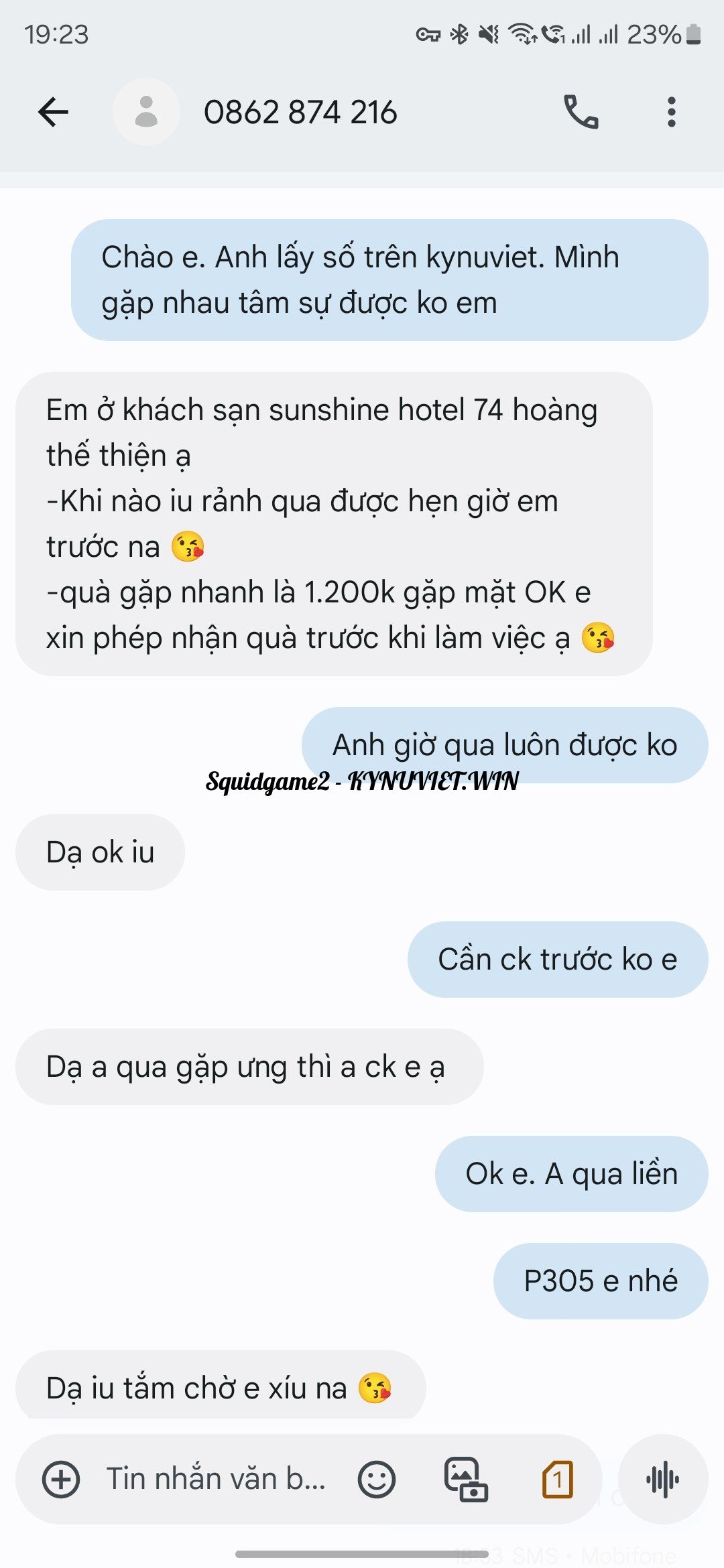Switch the SIM card selector
The height and width of the screenshot is (1568, 724).
558,1479
